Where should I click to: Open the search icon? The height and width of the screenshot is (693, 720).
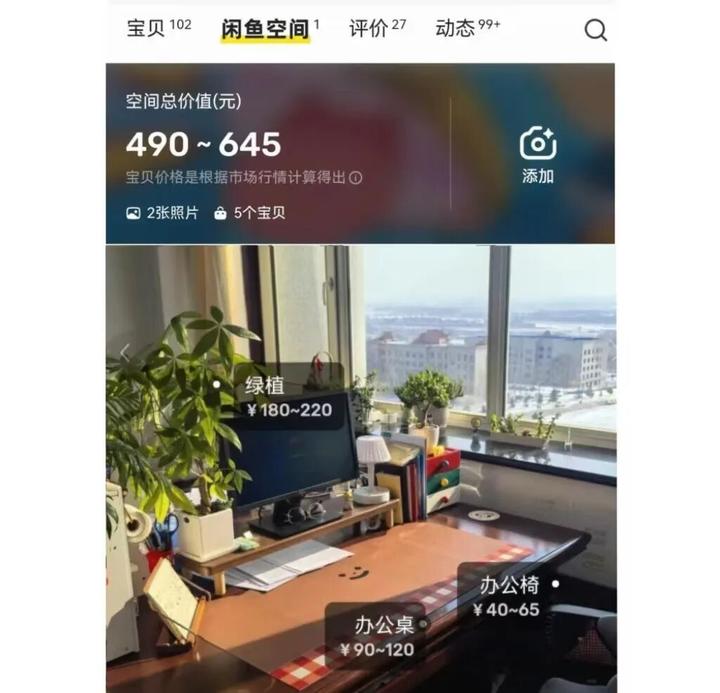click(x=595, y=30)
